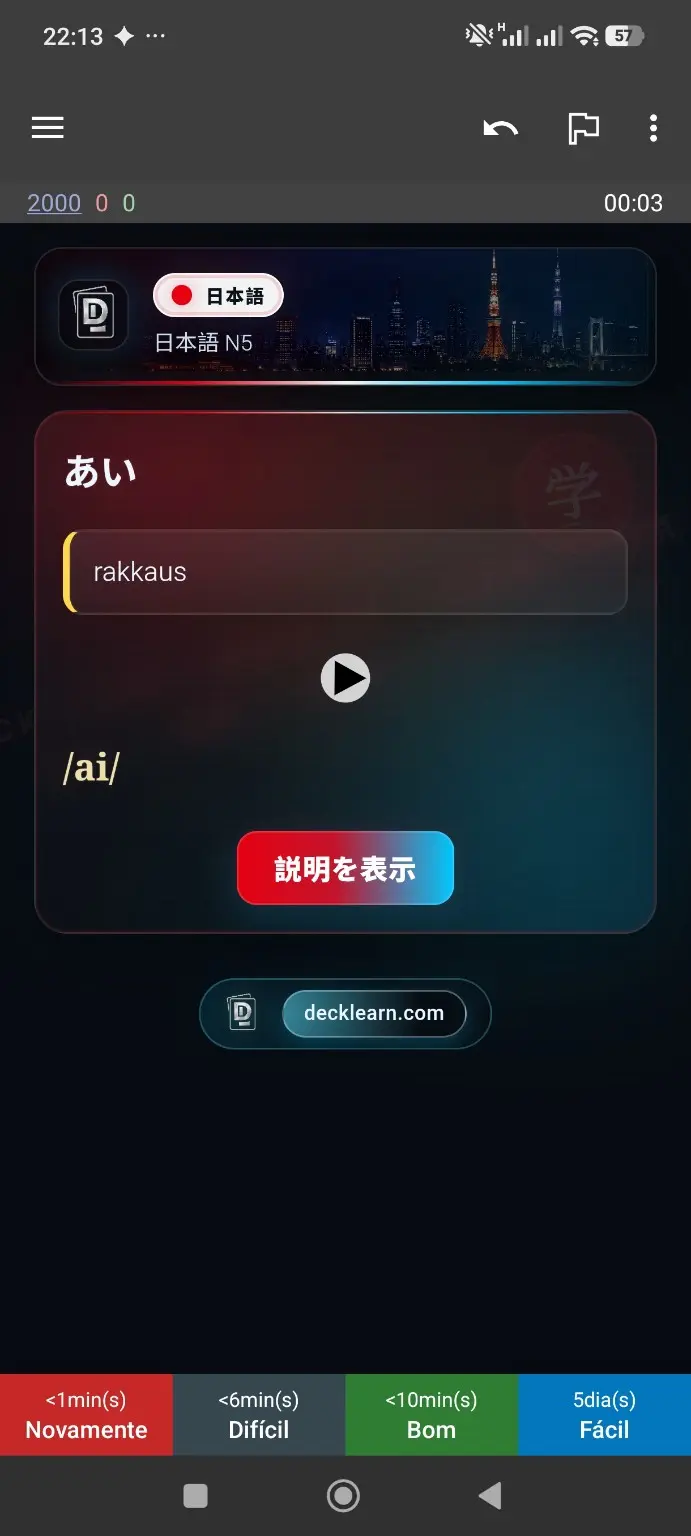Viewport: 691px width, 1536px height.
Task: Go back with the system back button
Action: 490,1496
